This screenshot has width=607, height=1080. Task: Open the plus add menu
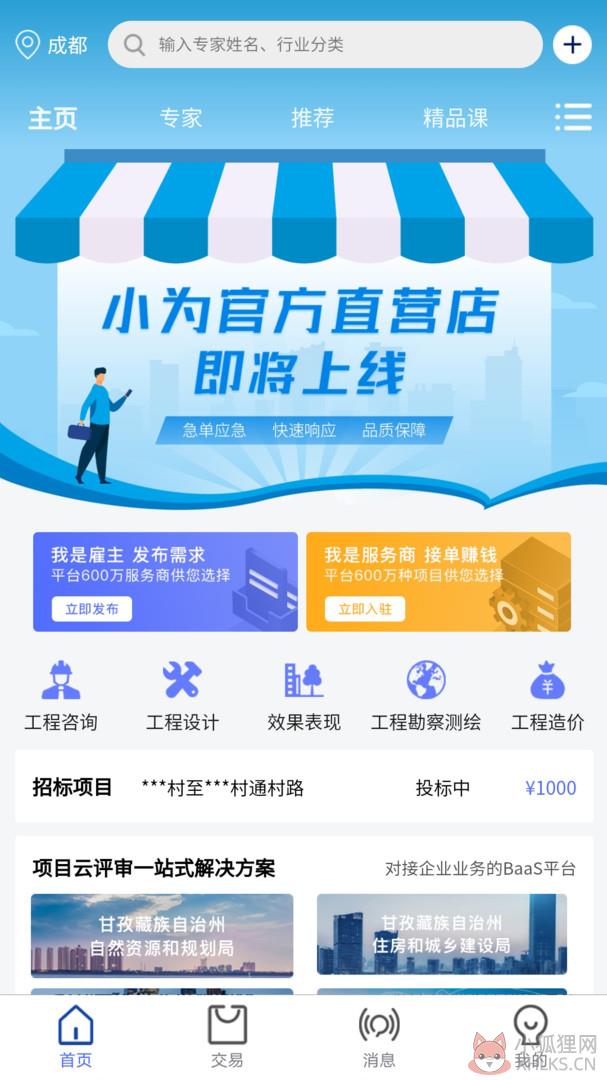pyautogui.click(x=572, y=45)
